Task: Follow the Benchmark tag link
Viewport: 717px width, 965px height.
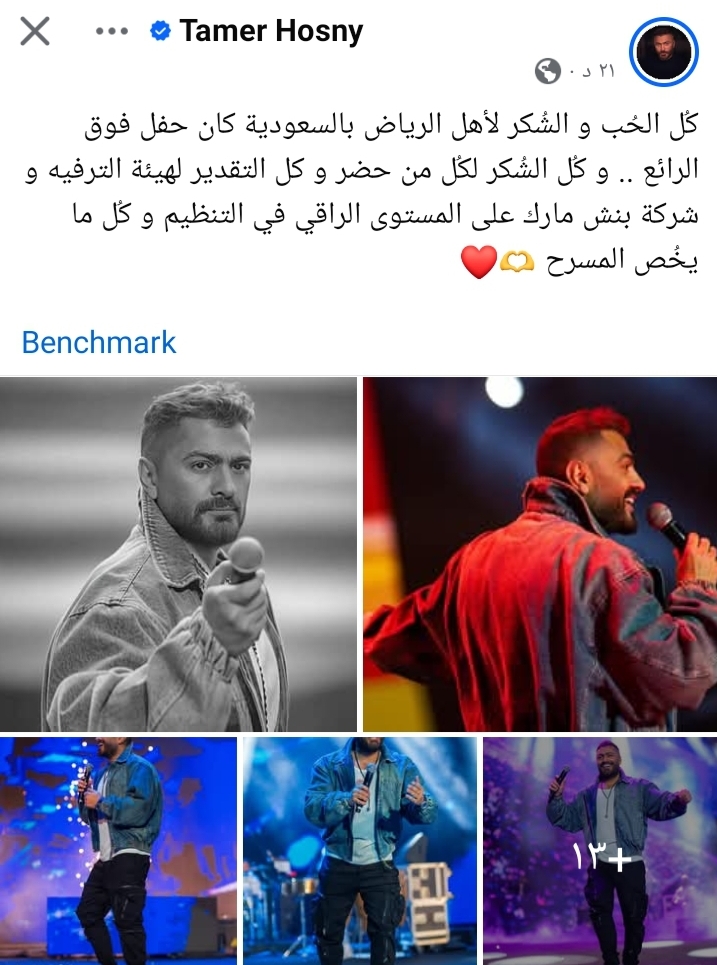Action: pyautogui.click(x=99, y=342)
